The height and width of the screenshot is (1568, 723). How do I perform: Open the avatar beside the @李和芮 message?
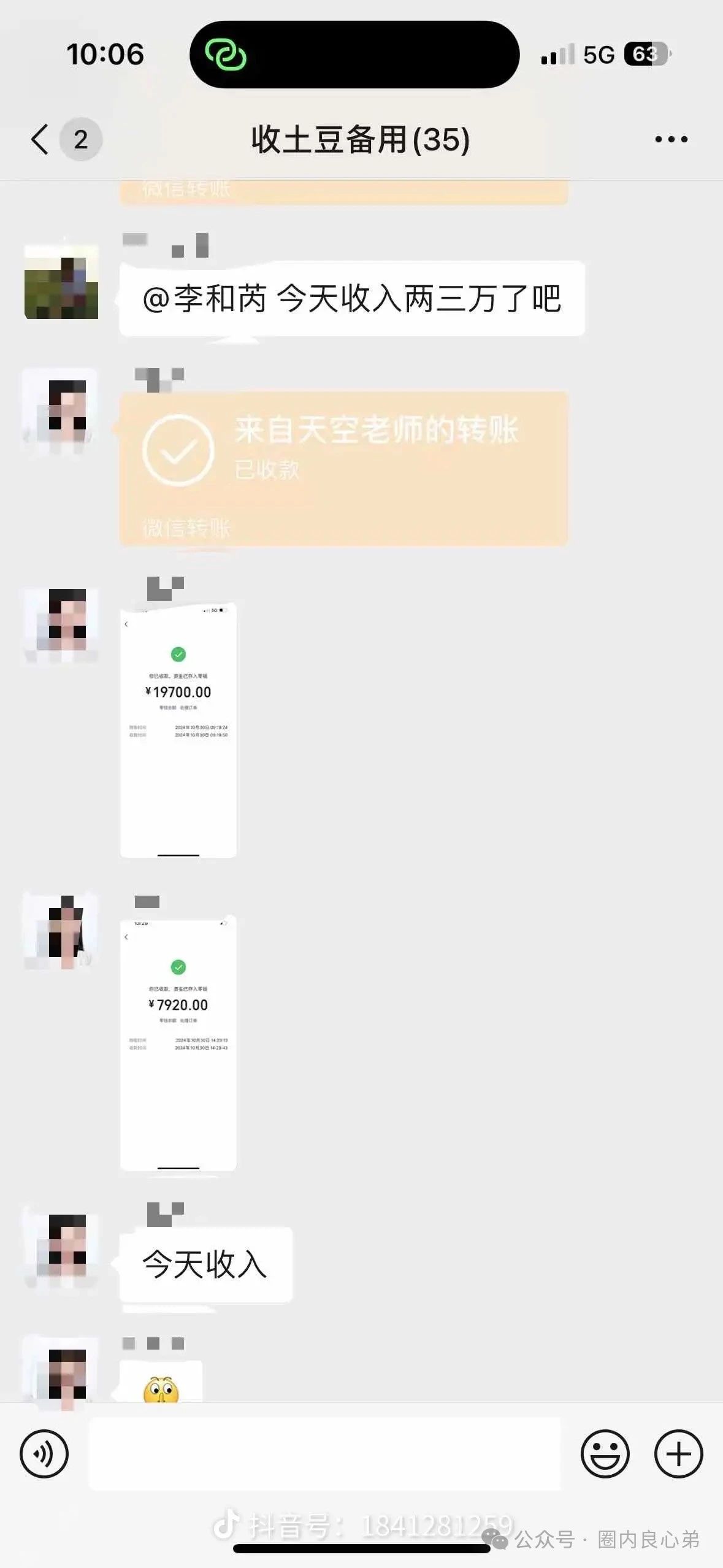click(x=61, y=282)
